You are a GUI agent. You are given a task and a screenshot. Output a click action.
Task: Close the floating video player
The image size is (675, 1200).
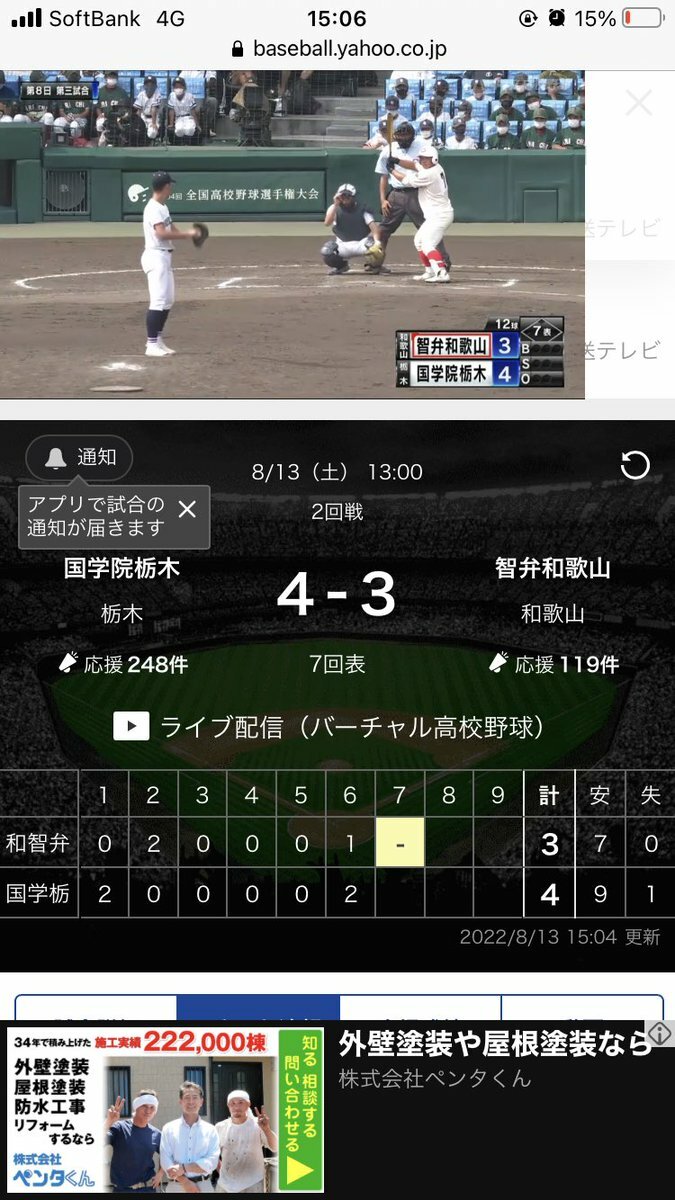(x=638, y=103)
